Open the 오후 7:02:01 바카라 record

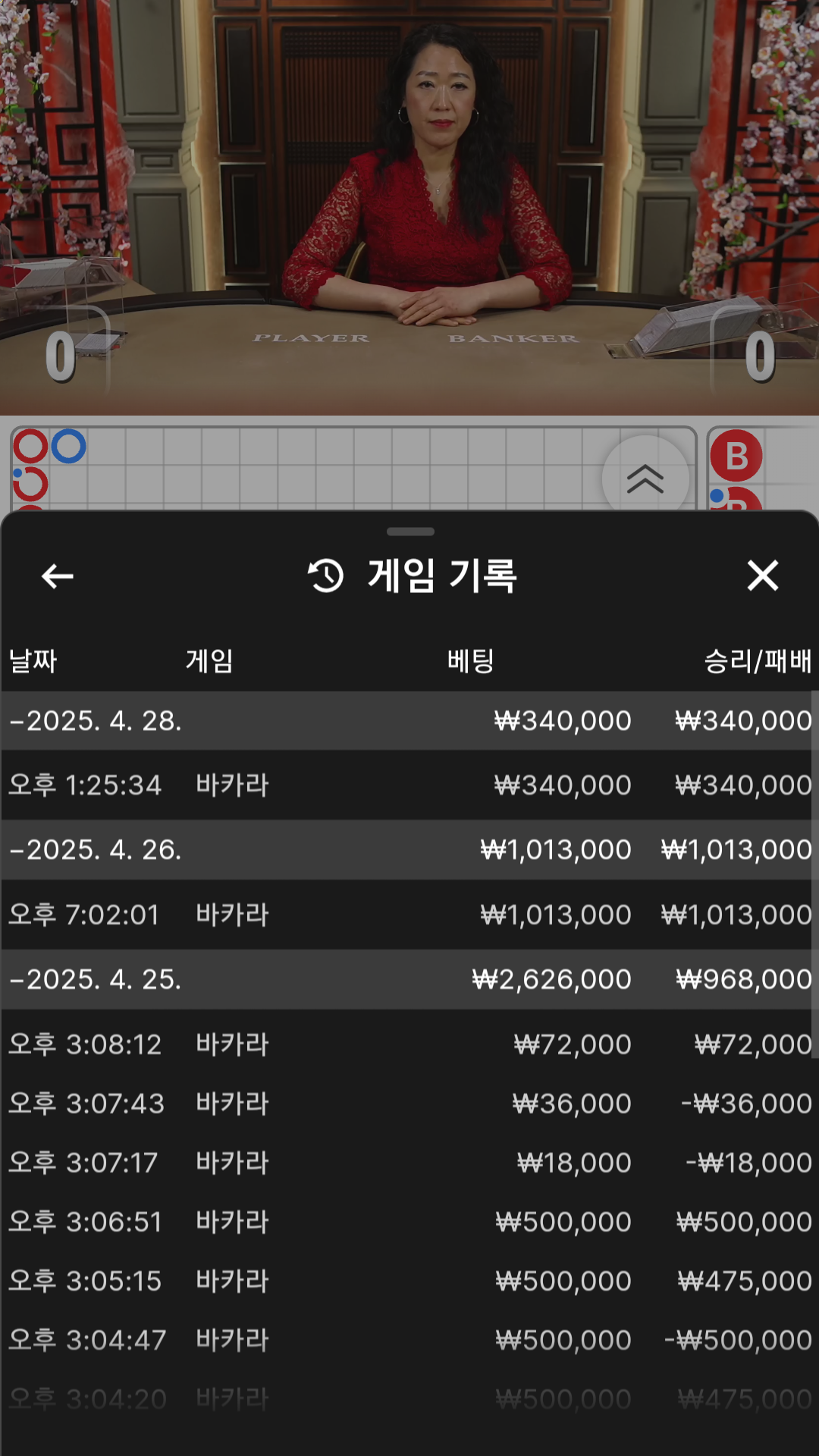409,915
